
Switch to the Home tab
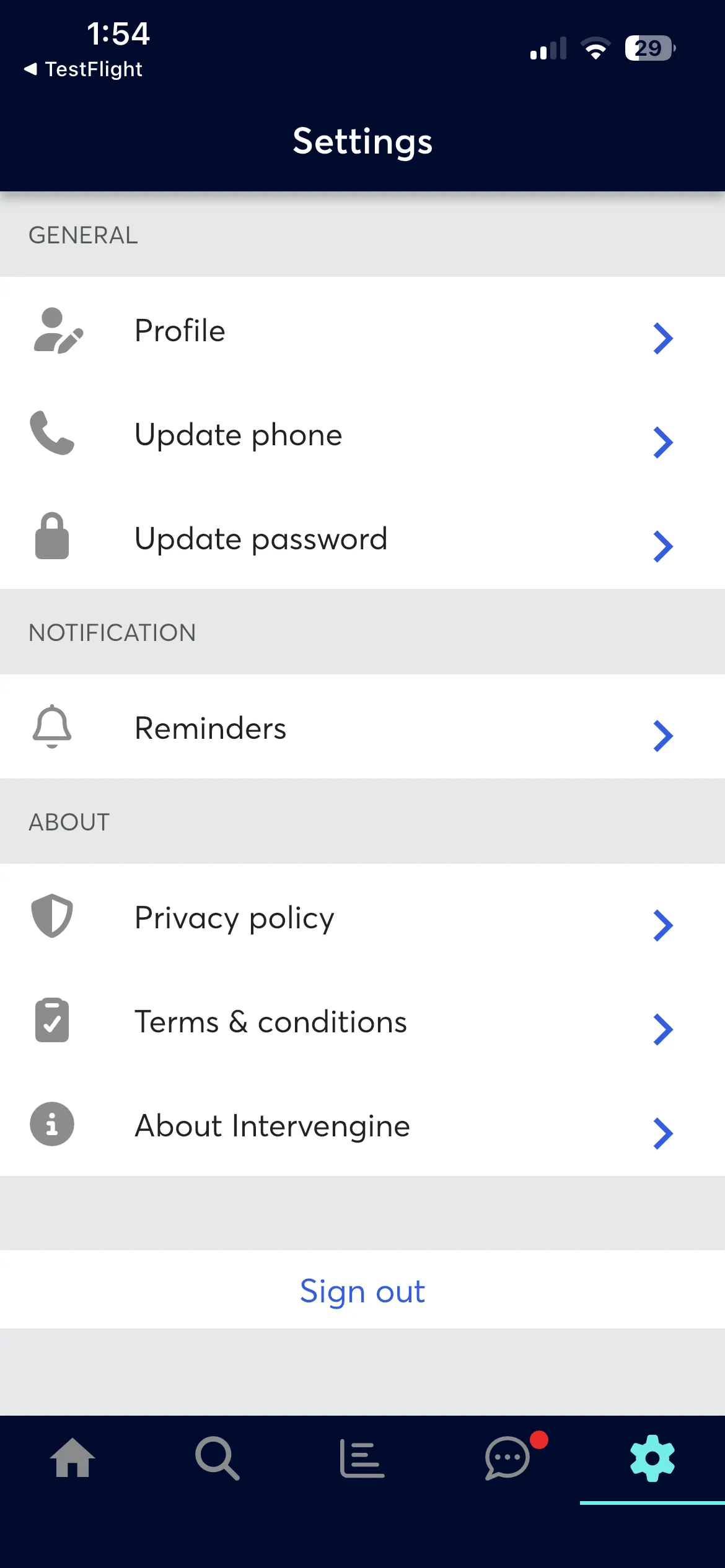(72, 1458)
